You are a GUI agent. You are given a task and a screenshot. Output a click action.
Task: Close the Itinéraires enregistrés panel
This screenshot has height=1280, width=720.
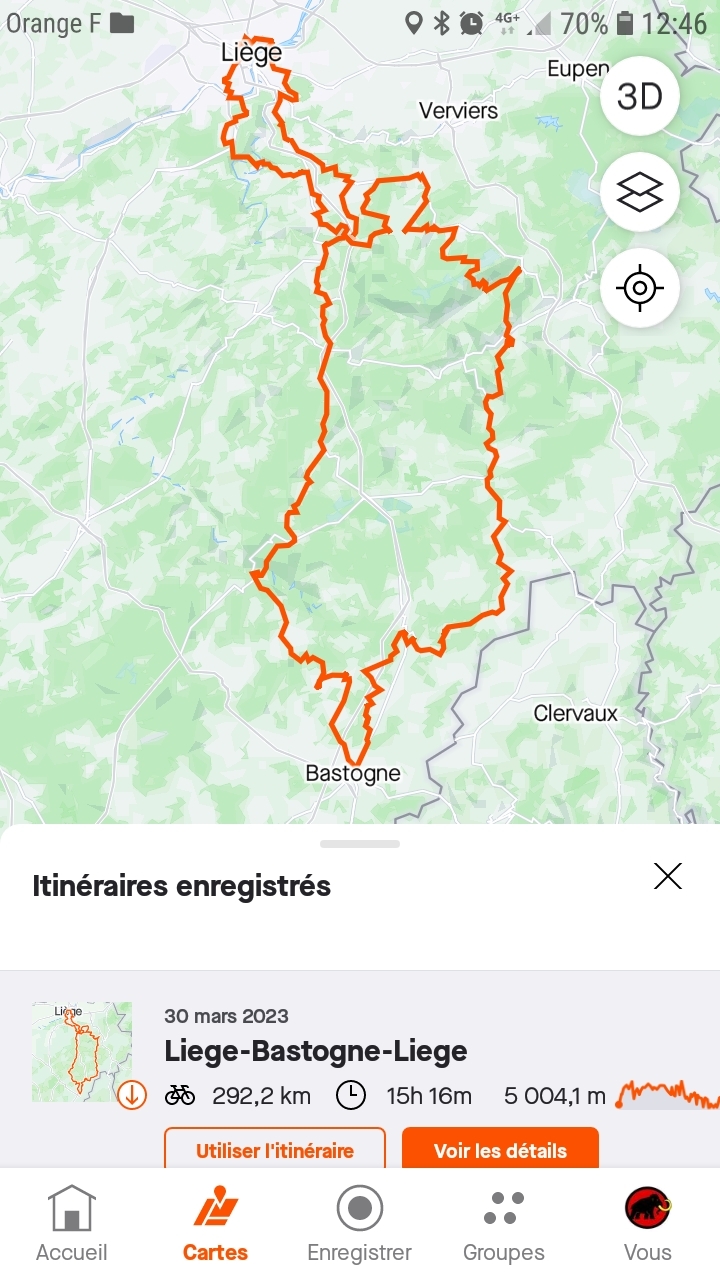667,876
